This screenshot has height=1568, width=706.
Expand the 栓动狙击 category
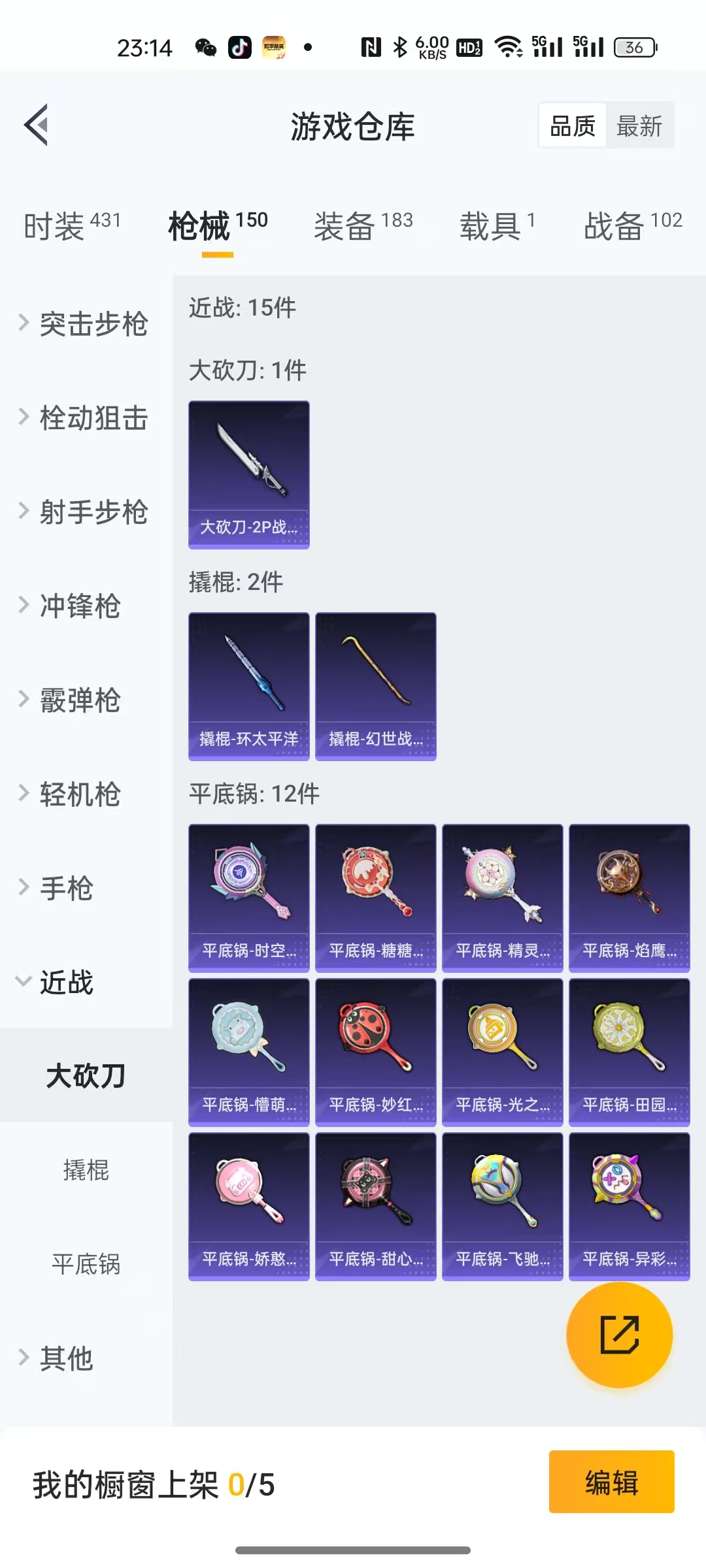(x=85, y=418)
